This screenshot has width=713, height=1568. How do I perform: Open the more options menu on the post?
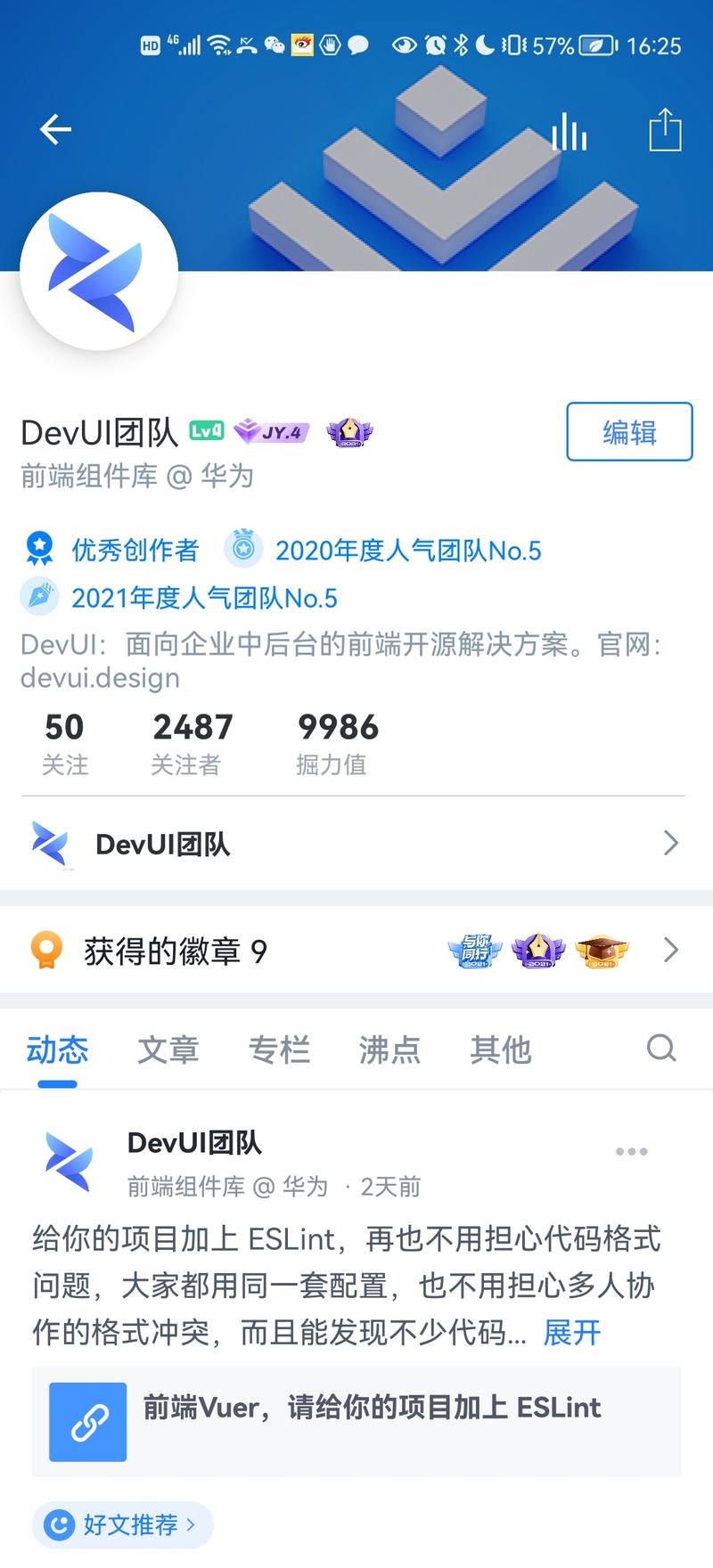point(632,1151)
